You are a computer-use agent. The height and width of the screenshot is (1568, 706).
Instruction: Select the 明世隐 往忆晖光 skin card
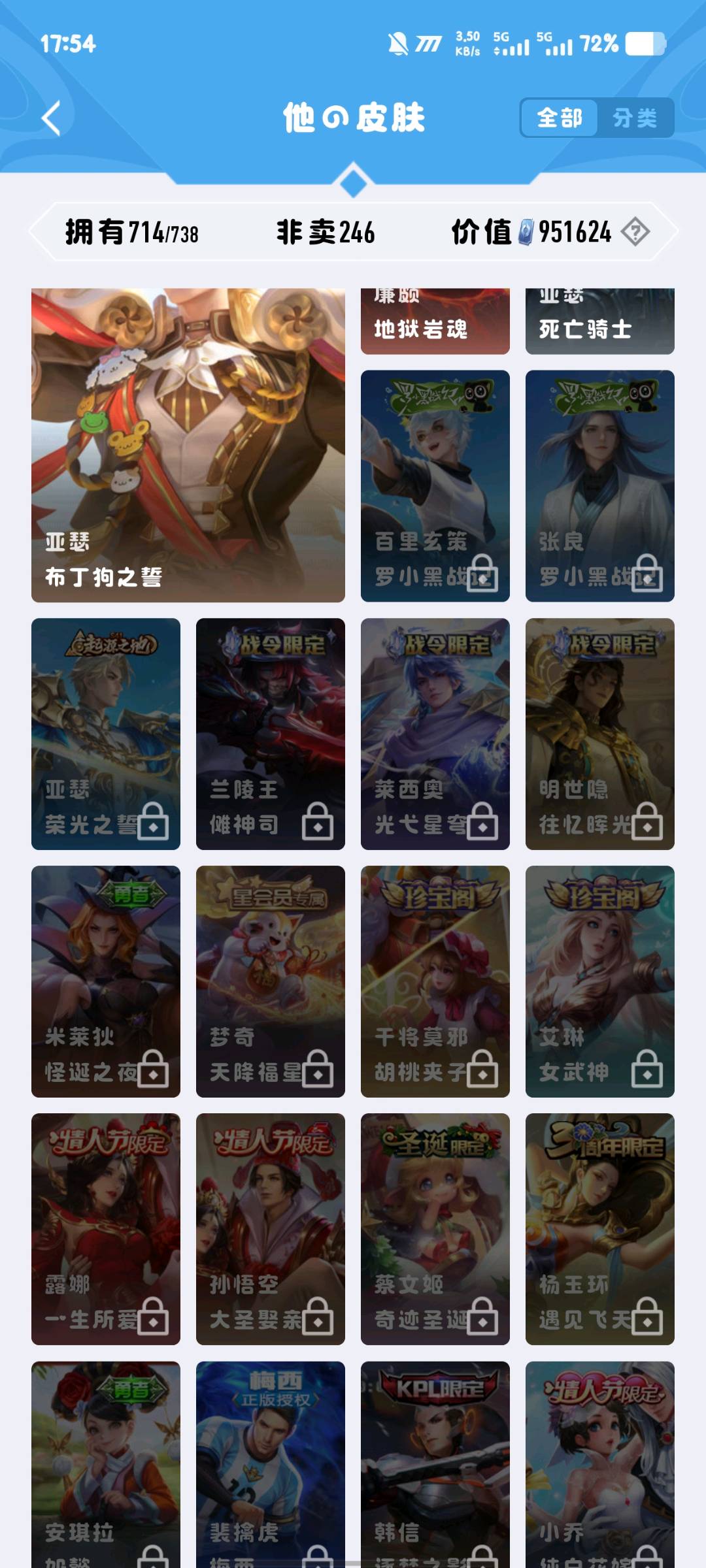[x=600, y=734]
